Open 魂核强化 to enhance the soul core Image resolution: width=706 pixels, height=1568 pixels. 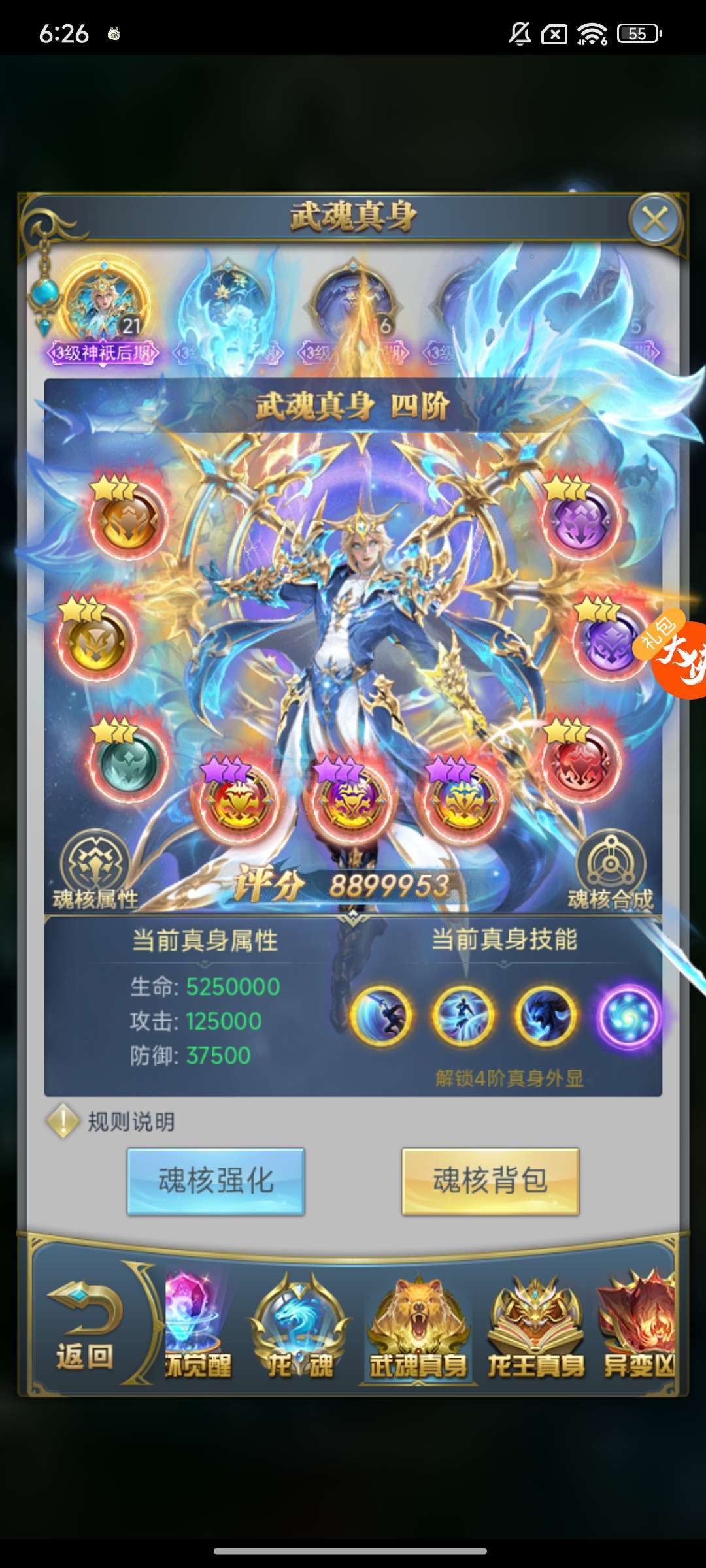click(216, 1181)
